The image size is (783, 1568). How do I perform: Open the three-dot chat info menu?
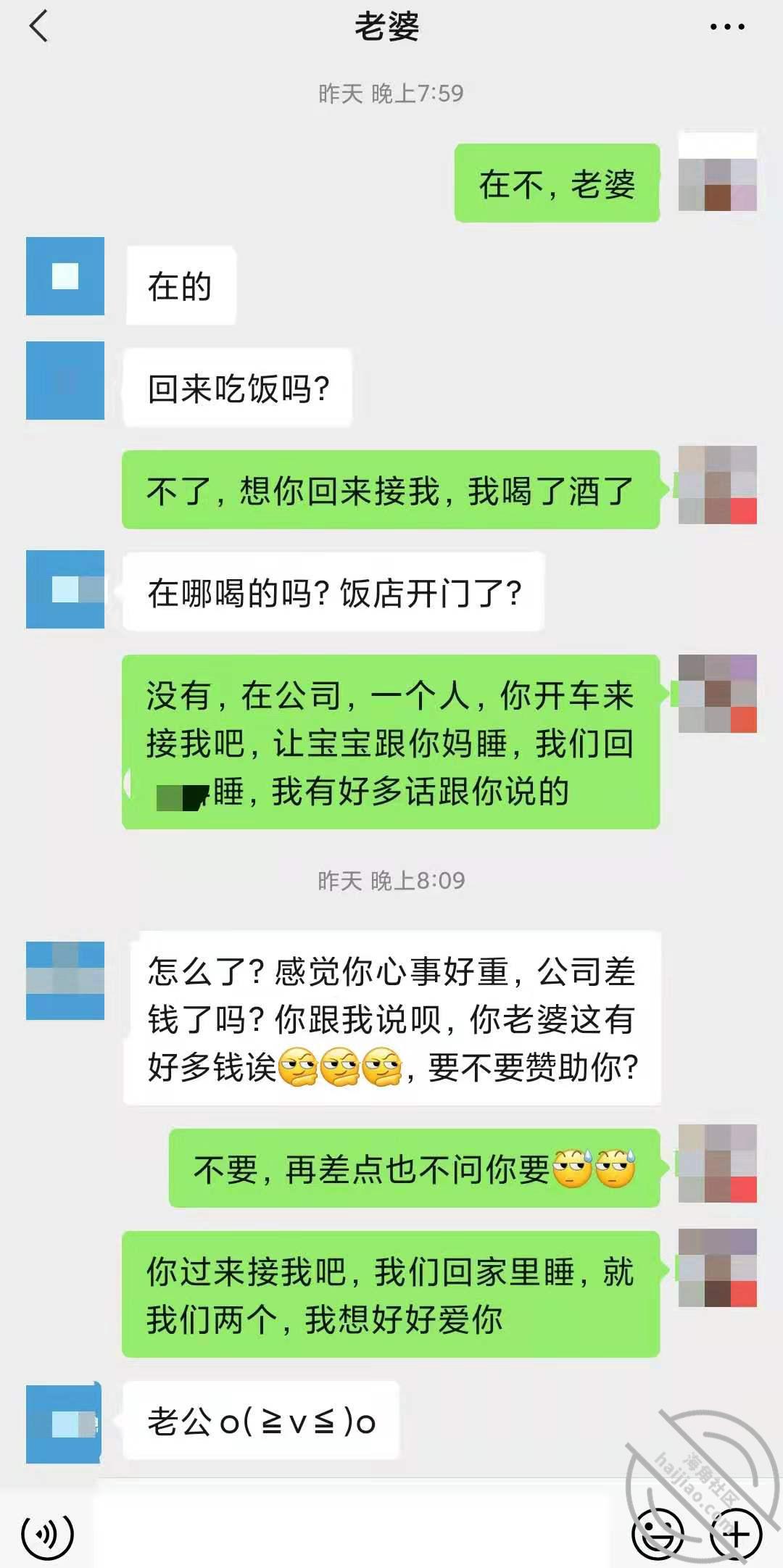click(x=726, y=28)
